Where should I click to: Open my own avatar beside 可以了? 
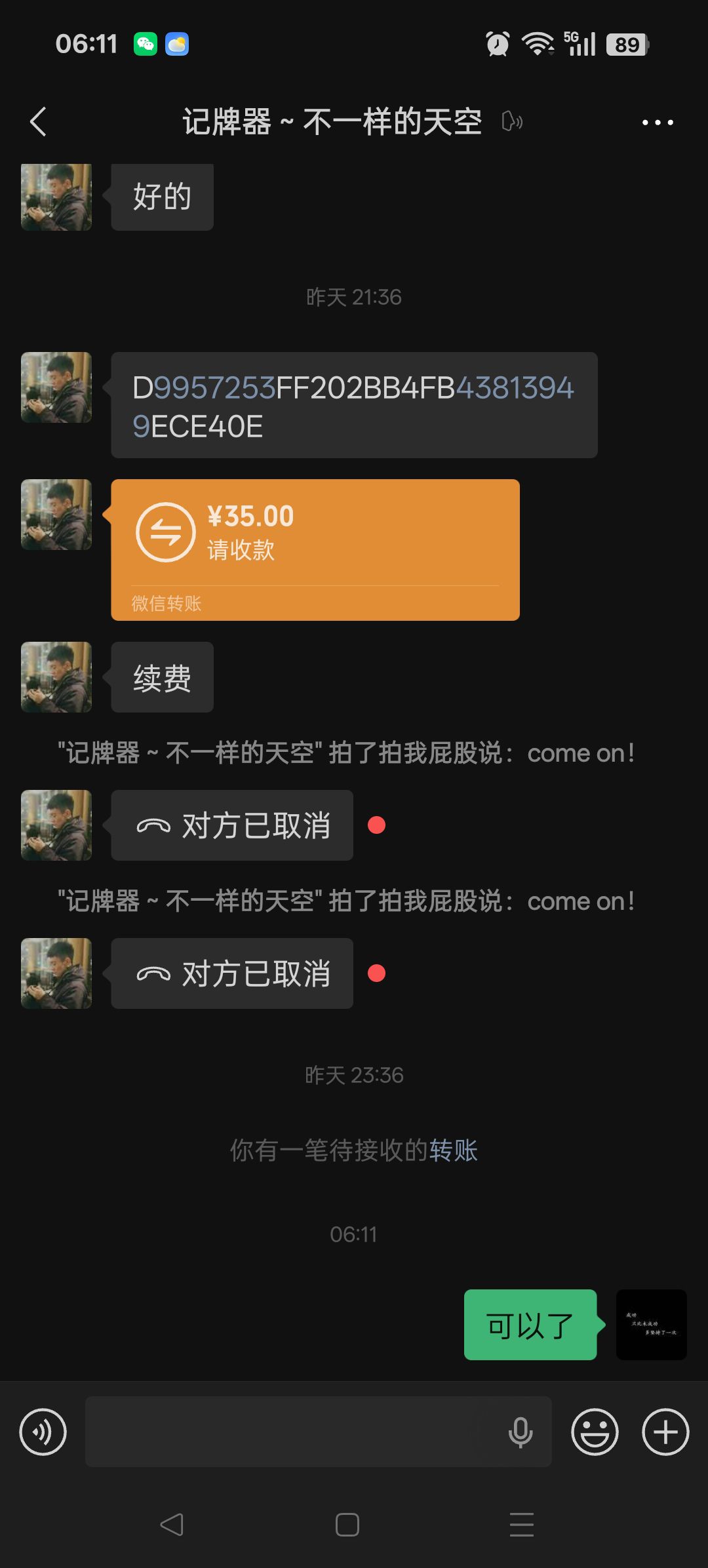(651, 1324)
